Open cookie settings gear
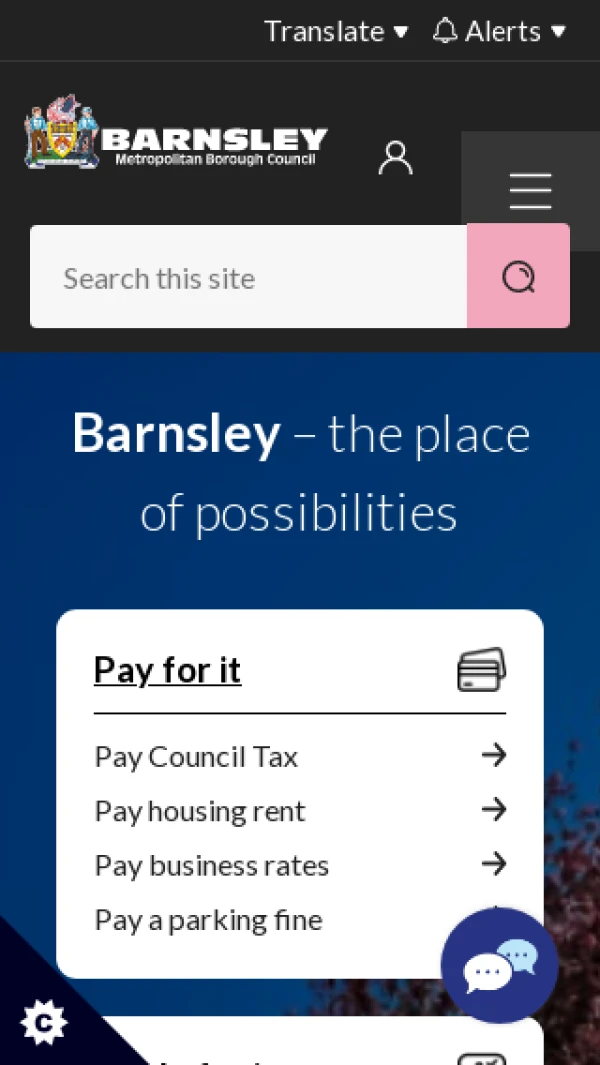This screenshot has width=600, height=1065. [x=43, y=1021]
